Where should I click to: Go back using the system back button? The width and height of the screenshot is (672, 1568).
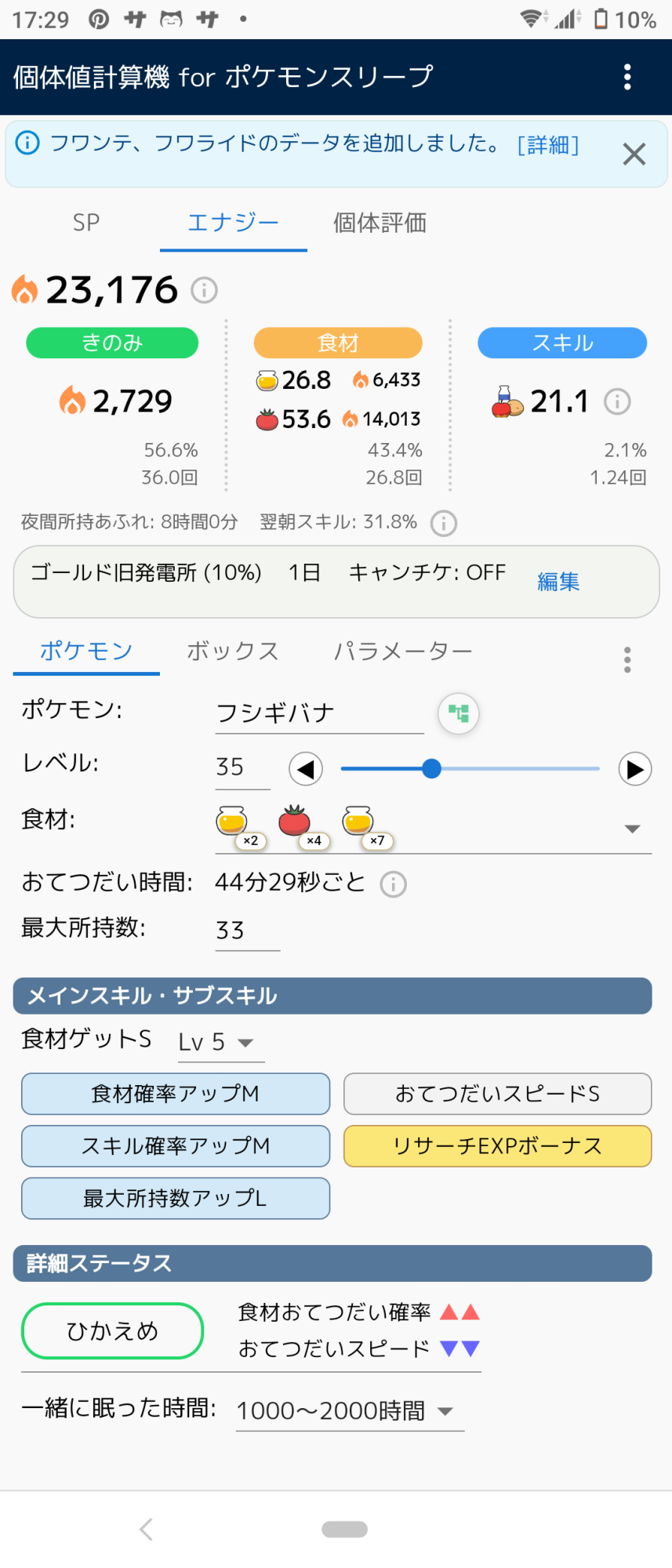(x=146, y=1529)
